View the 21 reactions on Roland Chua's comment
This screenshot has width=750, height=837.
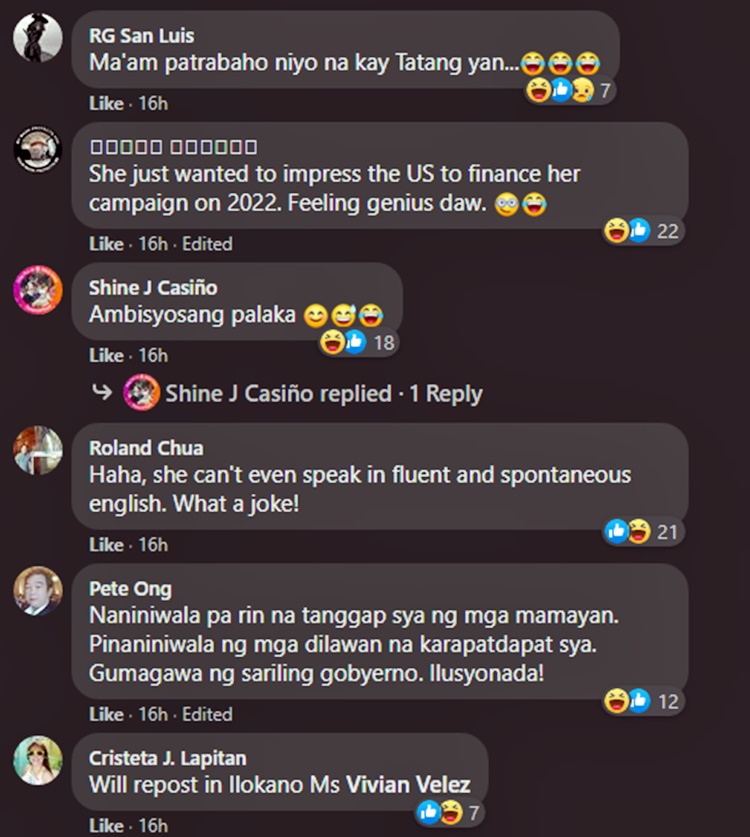pyautogui.click(x=642, y=532)
